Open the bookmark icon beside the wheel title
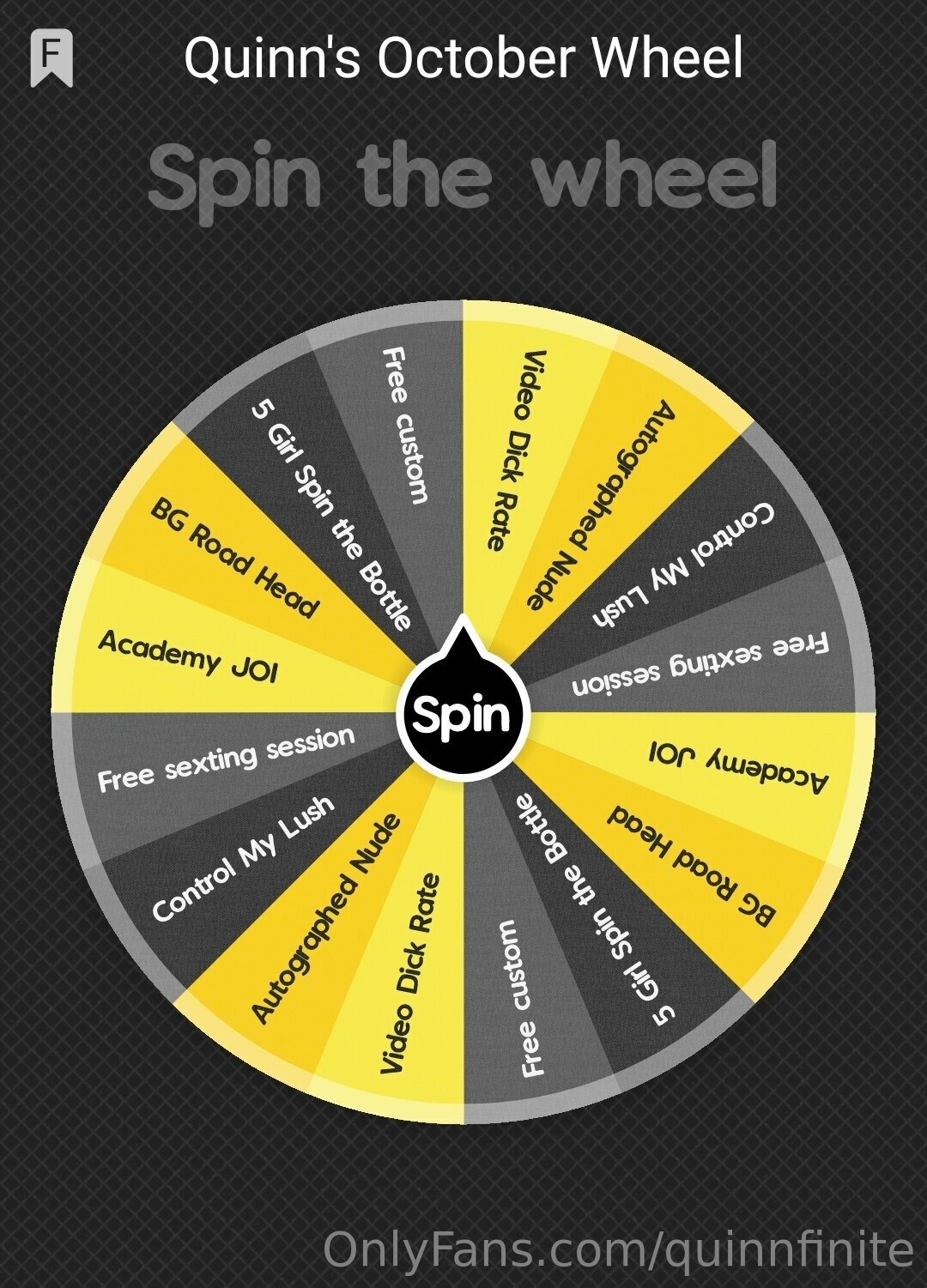Screen dimensions: 927x1288 coord(51,57)
